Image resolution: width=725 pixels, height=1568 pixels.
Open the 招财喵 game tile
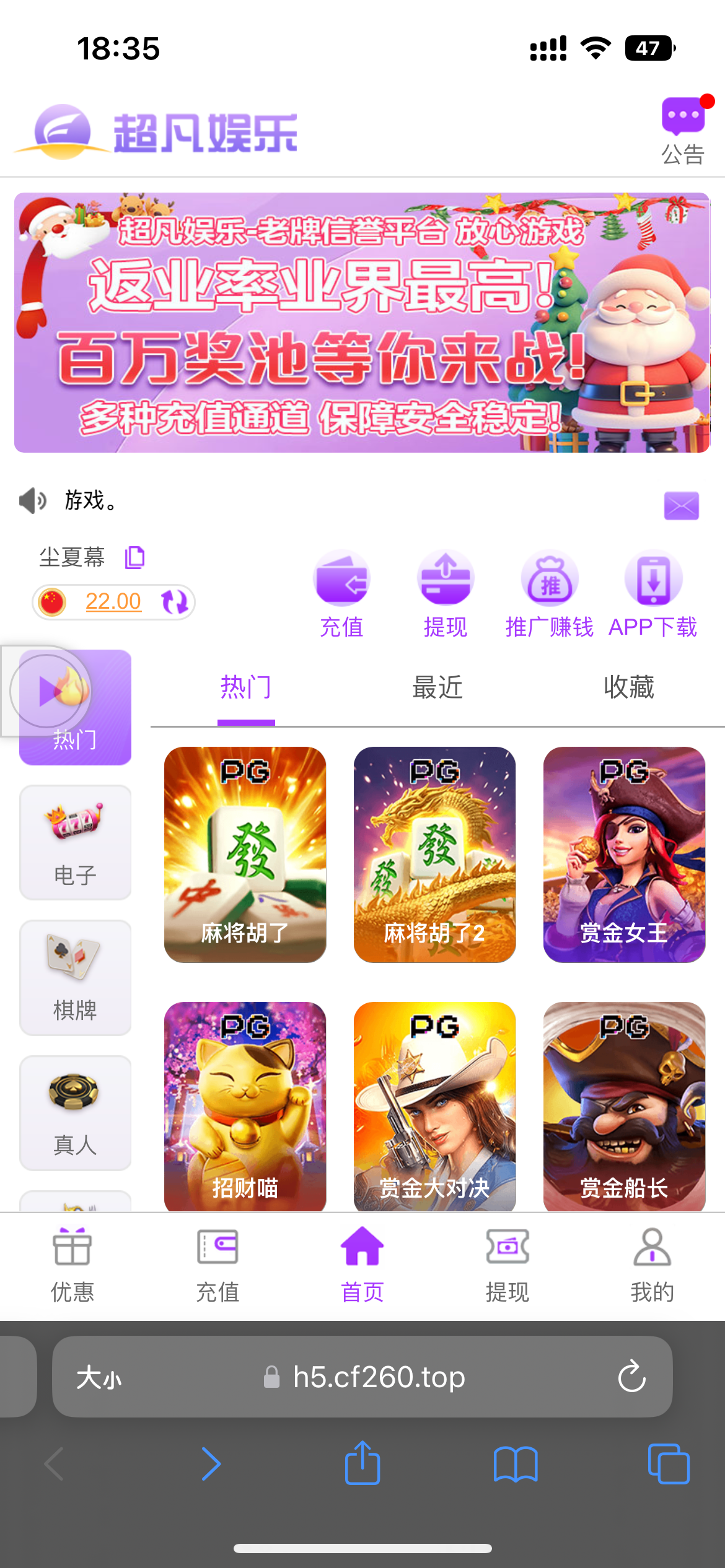[x=245, y=1105]
